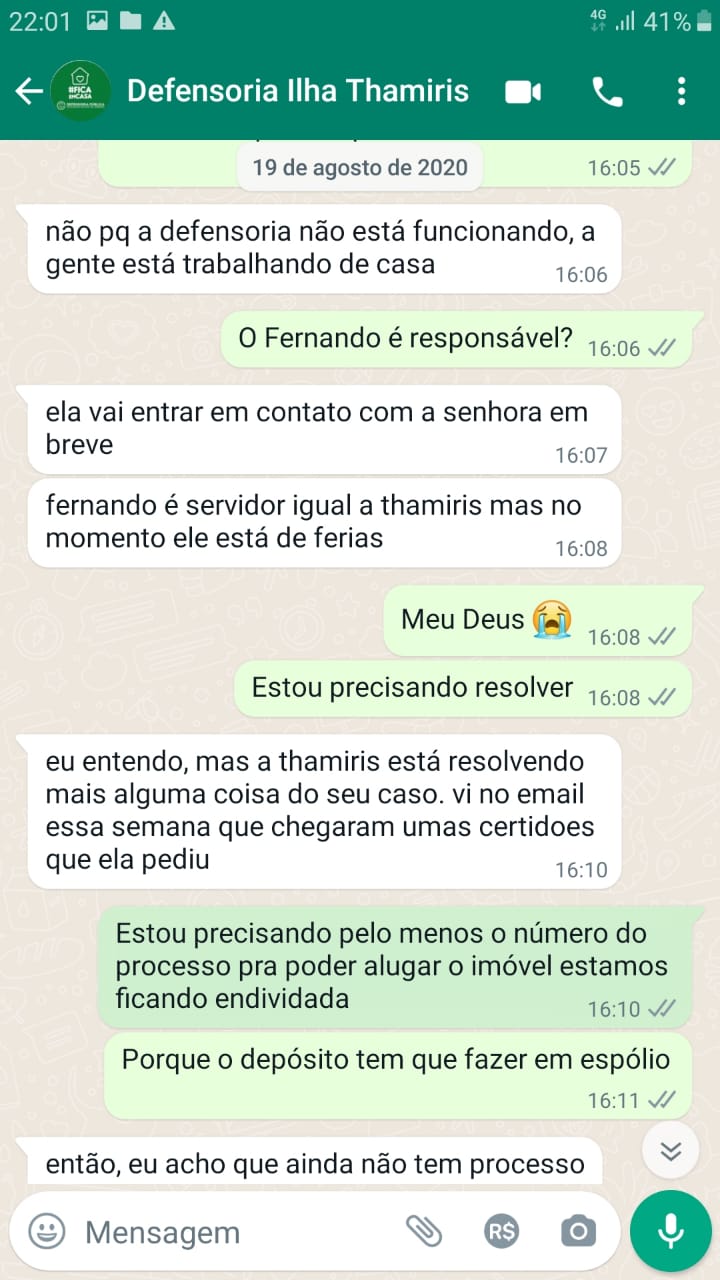View the Defensoria profile picture

(x=81, y=92)
